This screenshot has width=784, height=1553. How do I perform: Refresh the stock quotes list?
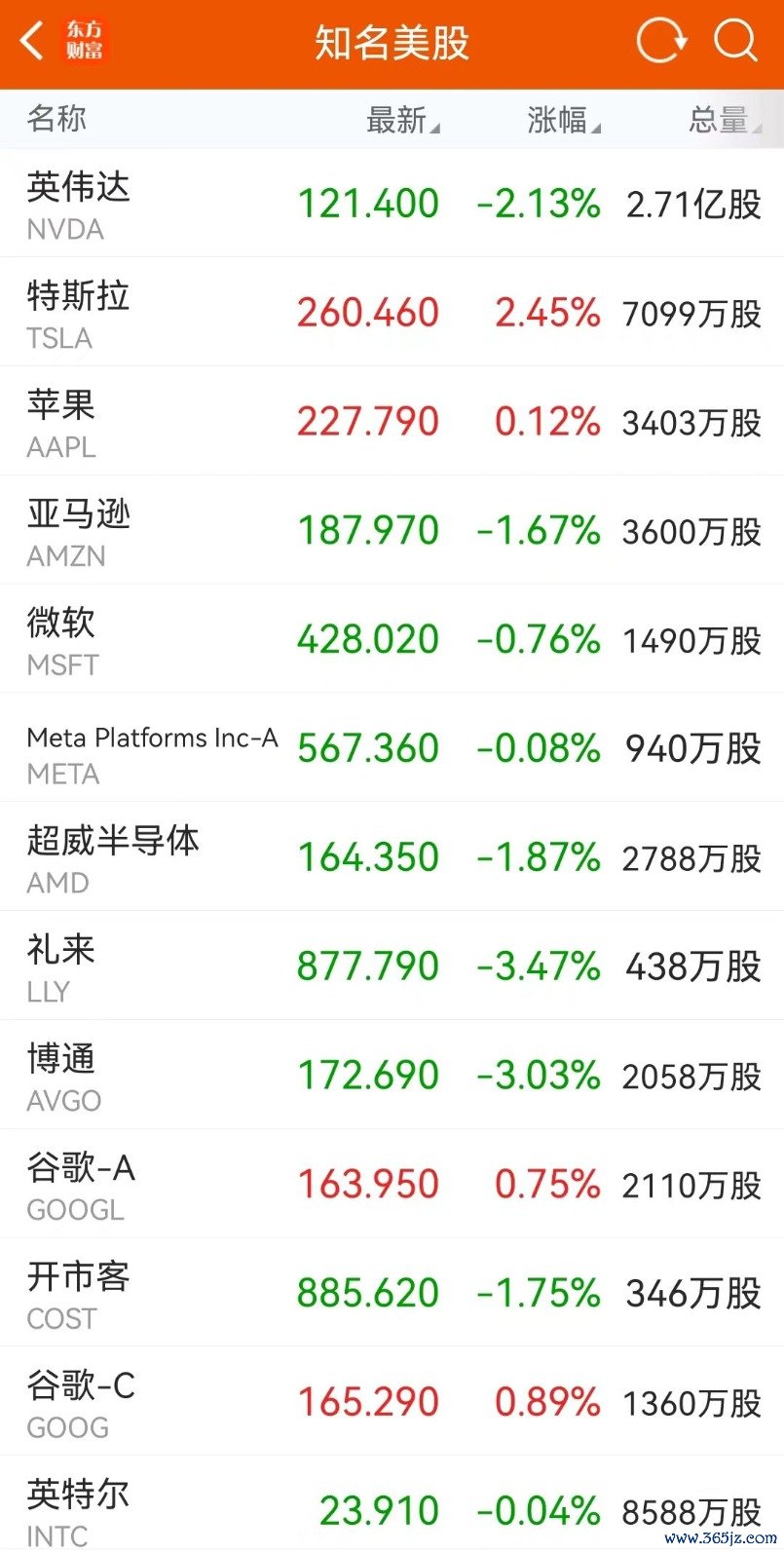[x=661, y=42]
